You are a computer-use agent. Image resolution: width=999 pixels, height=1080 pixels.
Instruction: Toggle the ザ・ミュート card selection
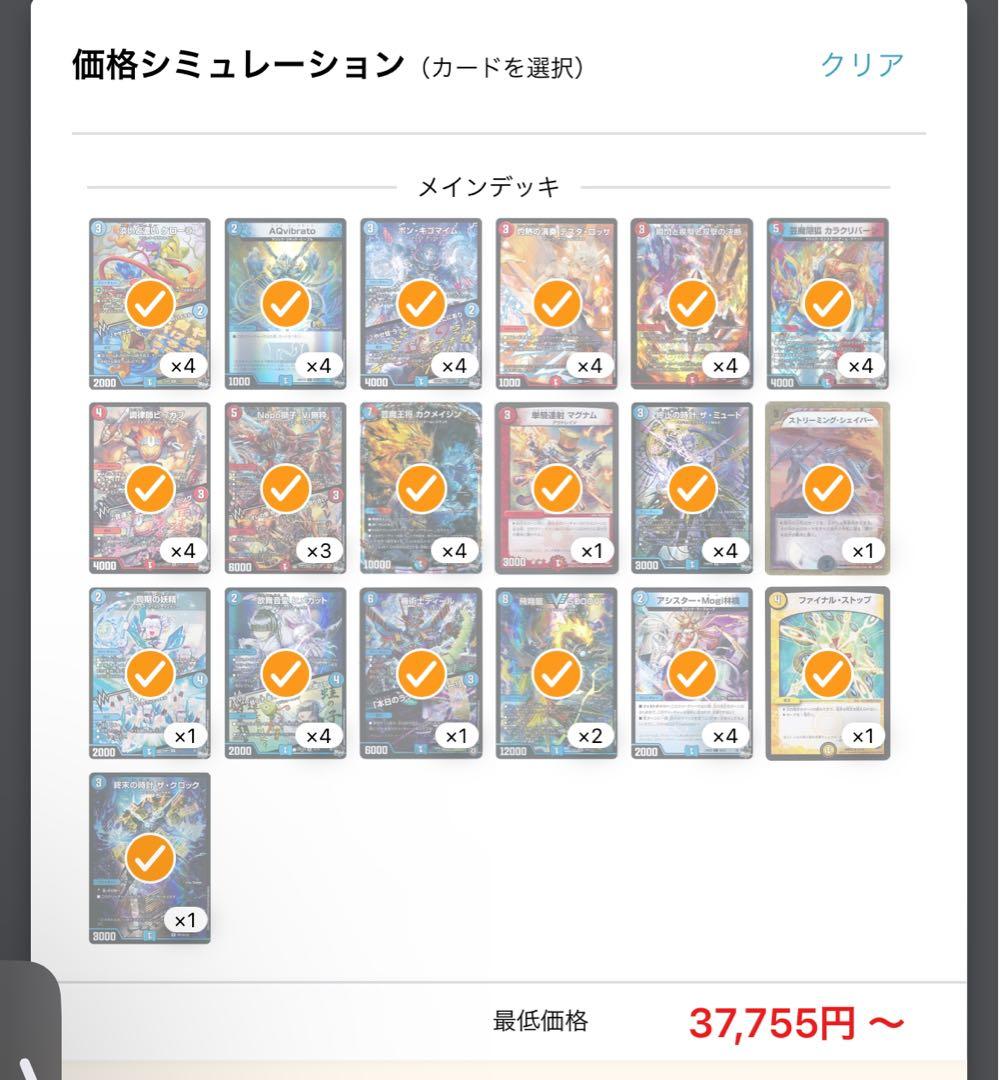pos(692,488)
